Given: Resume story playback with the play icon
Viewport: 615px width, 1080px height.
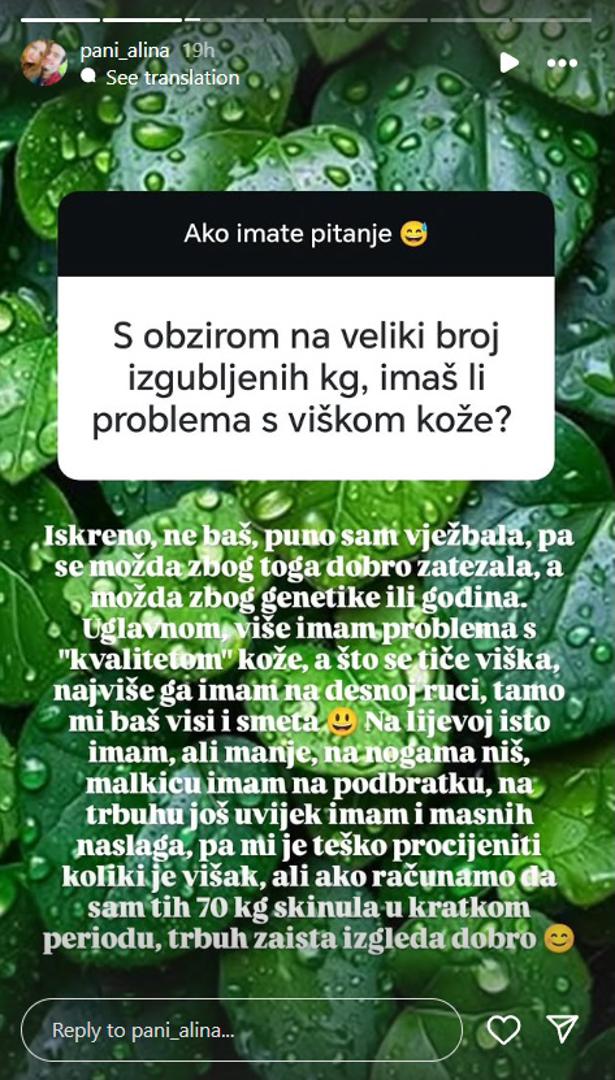Looking at the screenshot, I should 509,62.
